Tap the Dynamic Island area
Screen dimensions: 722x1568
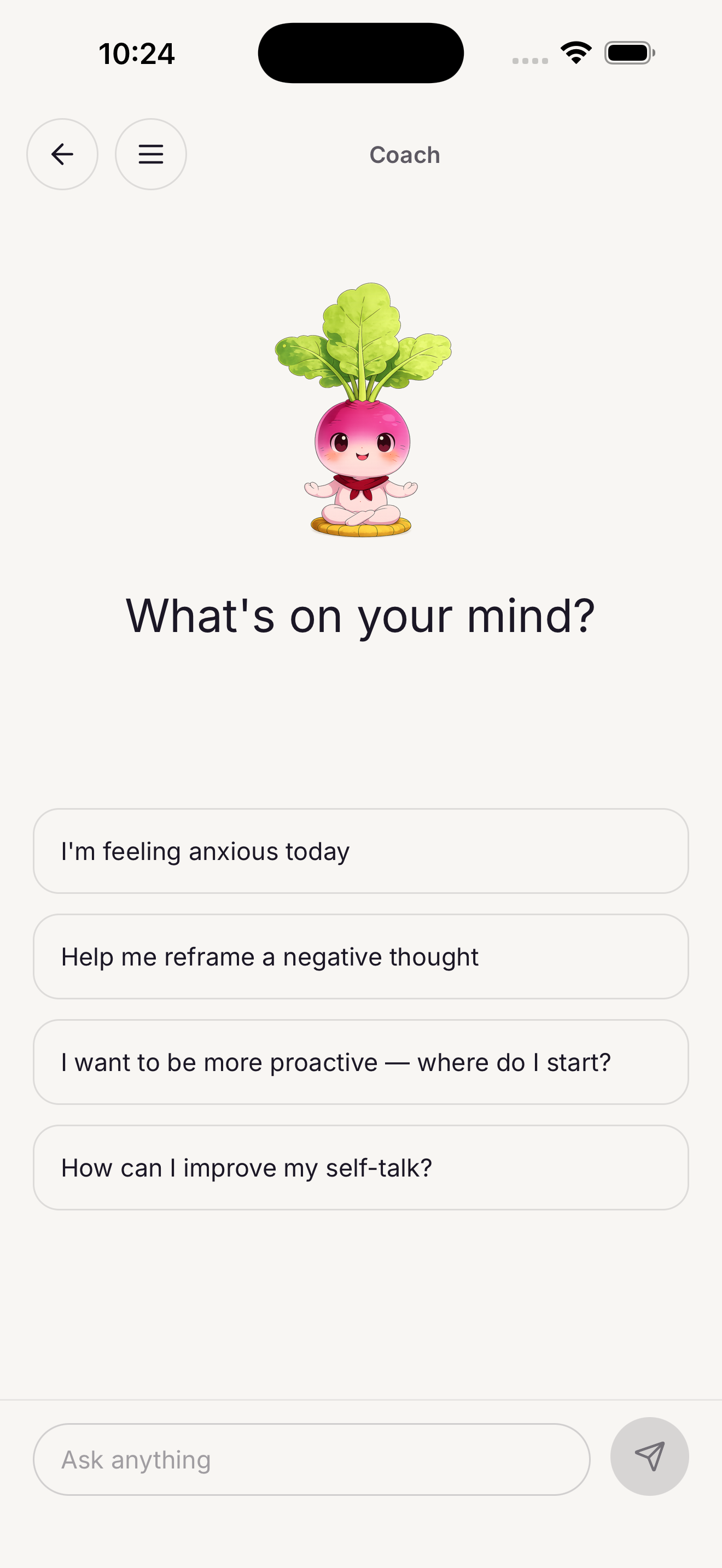pos(360,52)
